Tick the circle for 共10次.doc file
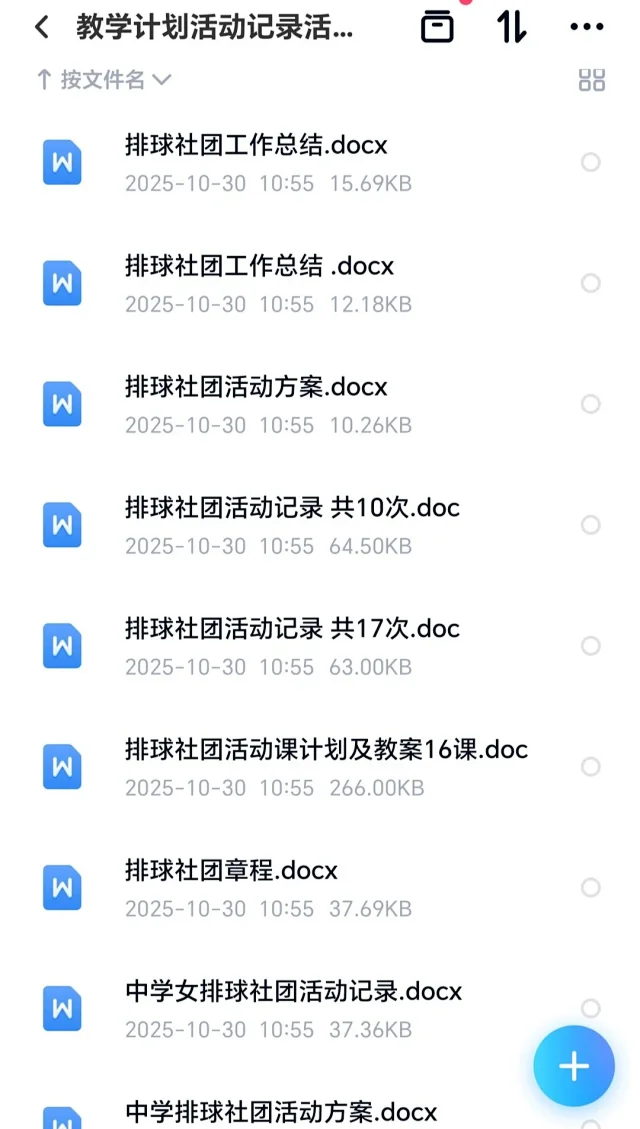Screen dimensions: 640x1129 pyautogui.click(x=591, y=525)
